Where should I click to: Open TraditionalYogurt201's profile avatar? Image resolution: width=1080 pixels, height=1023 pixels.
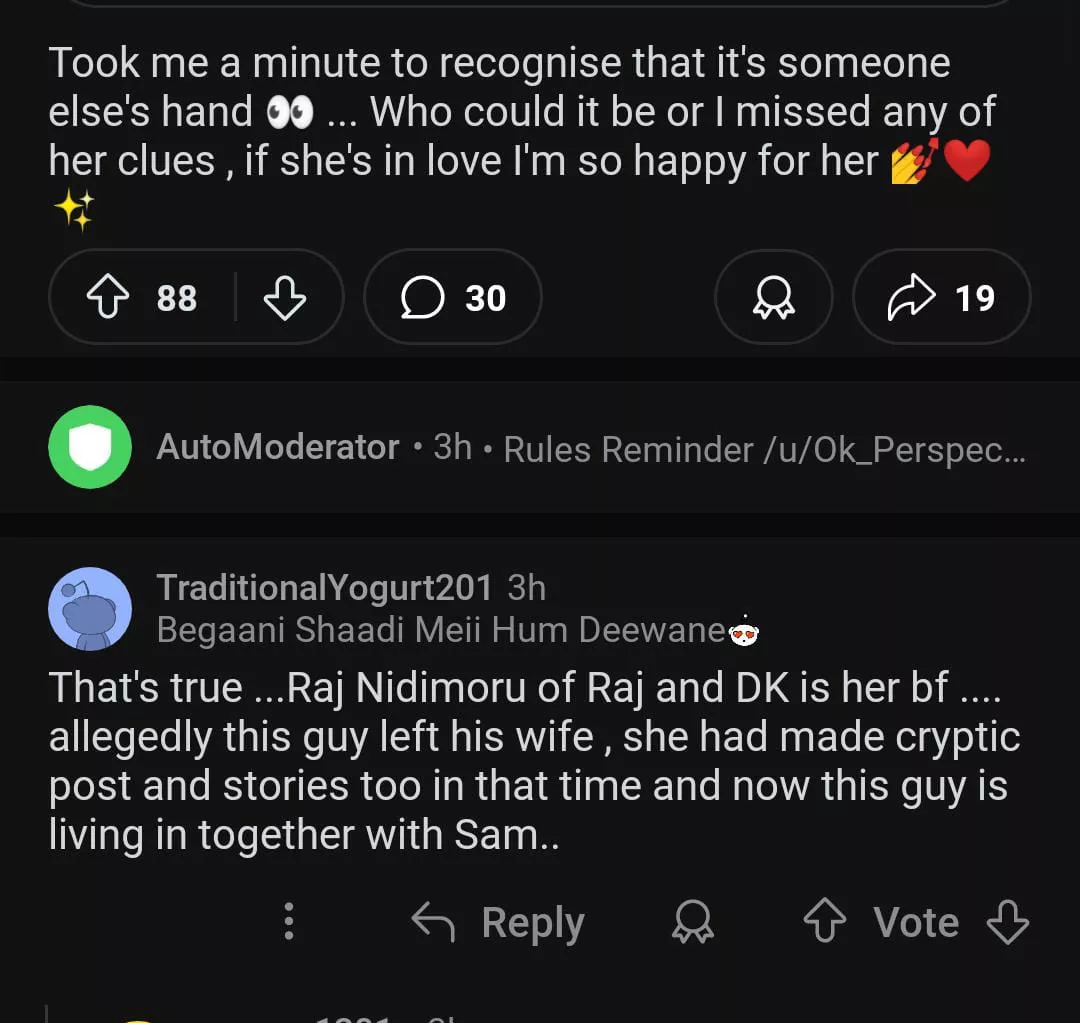90,608
